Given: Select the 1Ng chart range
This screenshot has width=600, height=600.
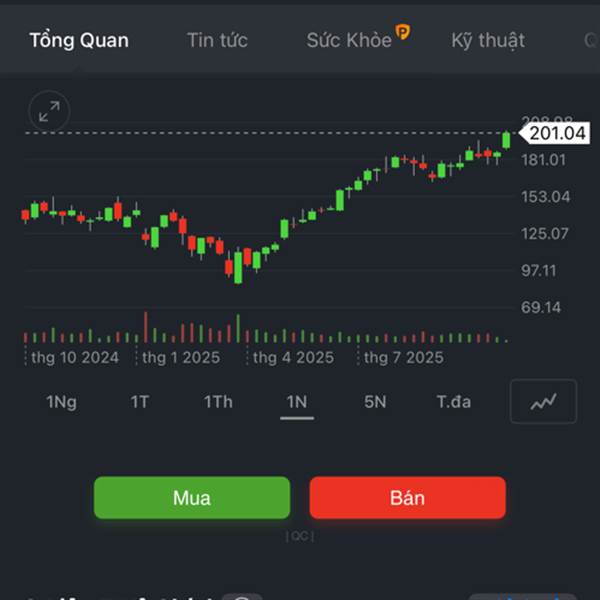Looking at the screenshot, I should pyautogui.click(x=61, y=402).
